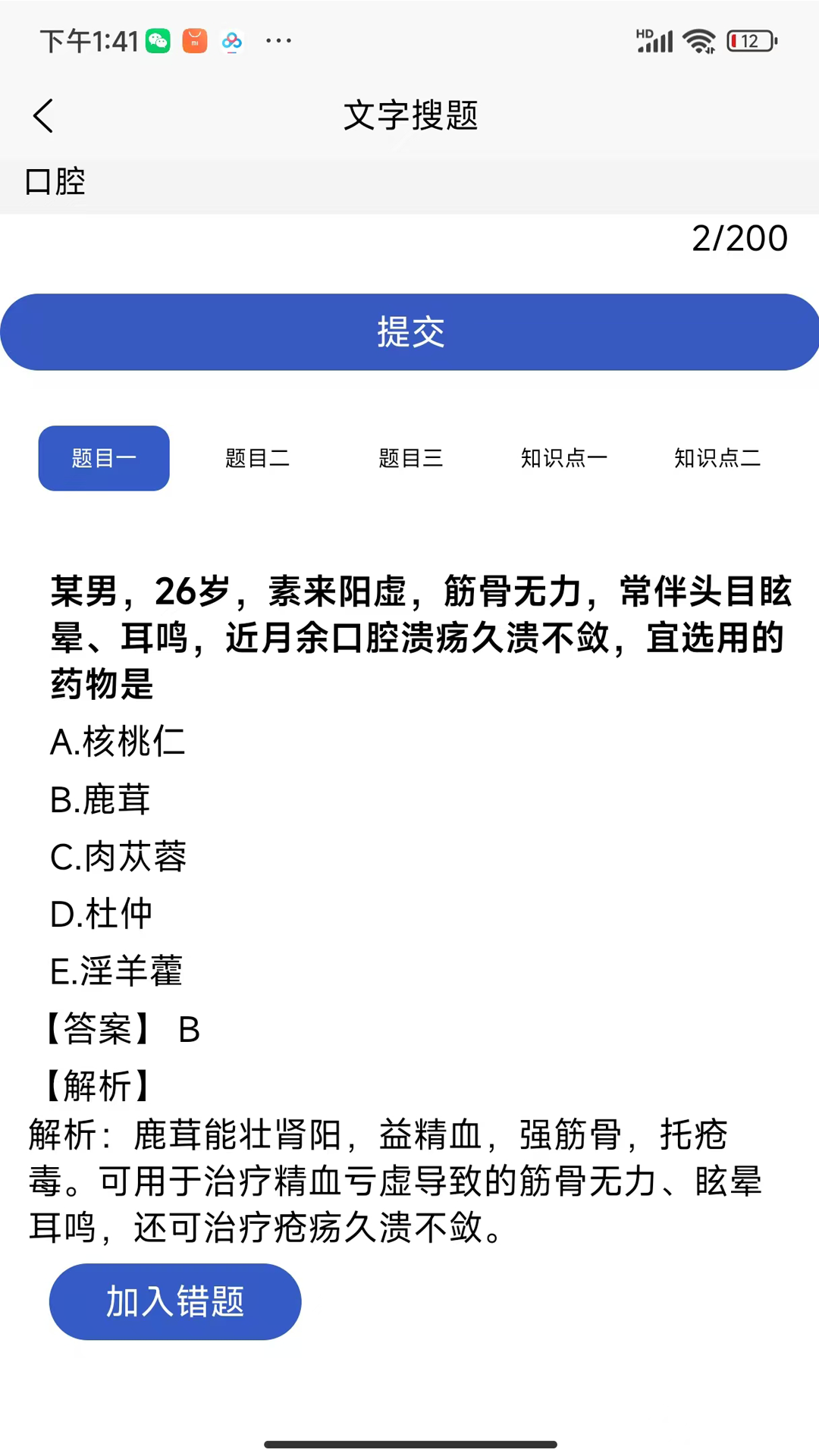Tap the home indicator bar at bottom

tap(409, 1445)
